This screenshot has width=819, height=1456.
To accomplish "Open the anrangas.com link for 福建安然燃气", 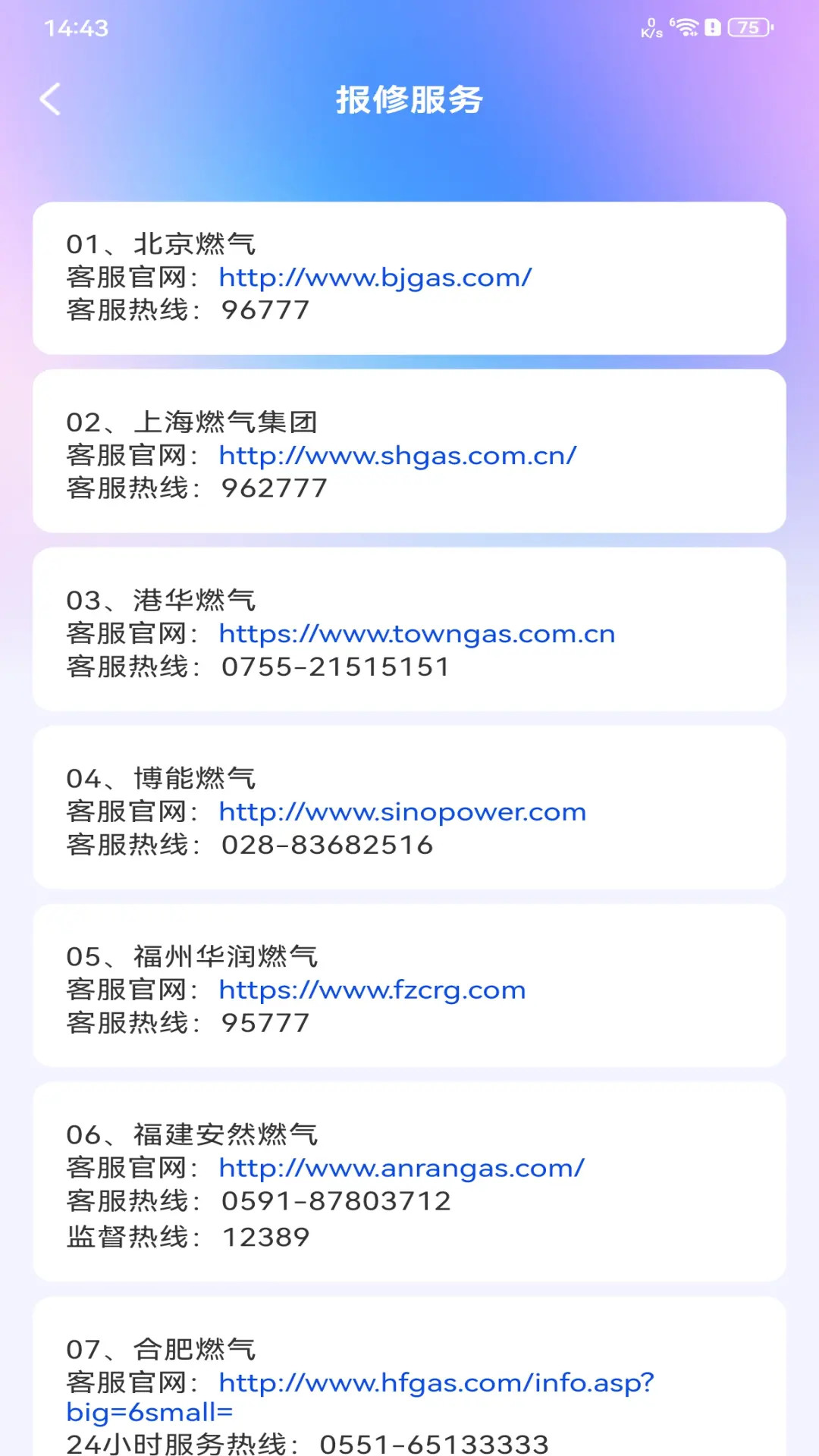I will click(x=400, y=1168).
